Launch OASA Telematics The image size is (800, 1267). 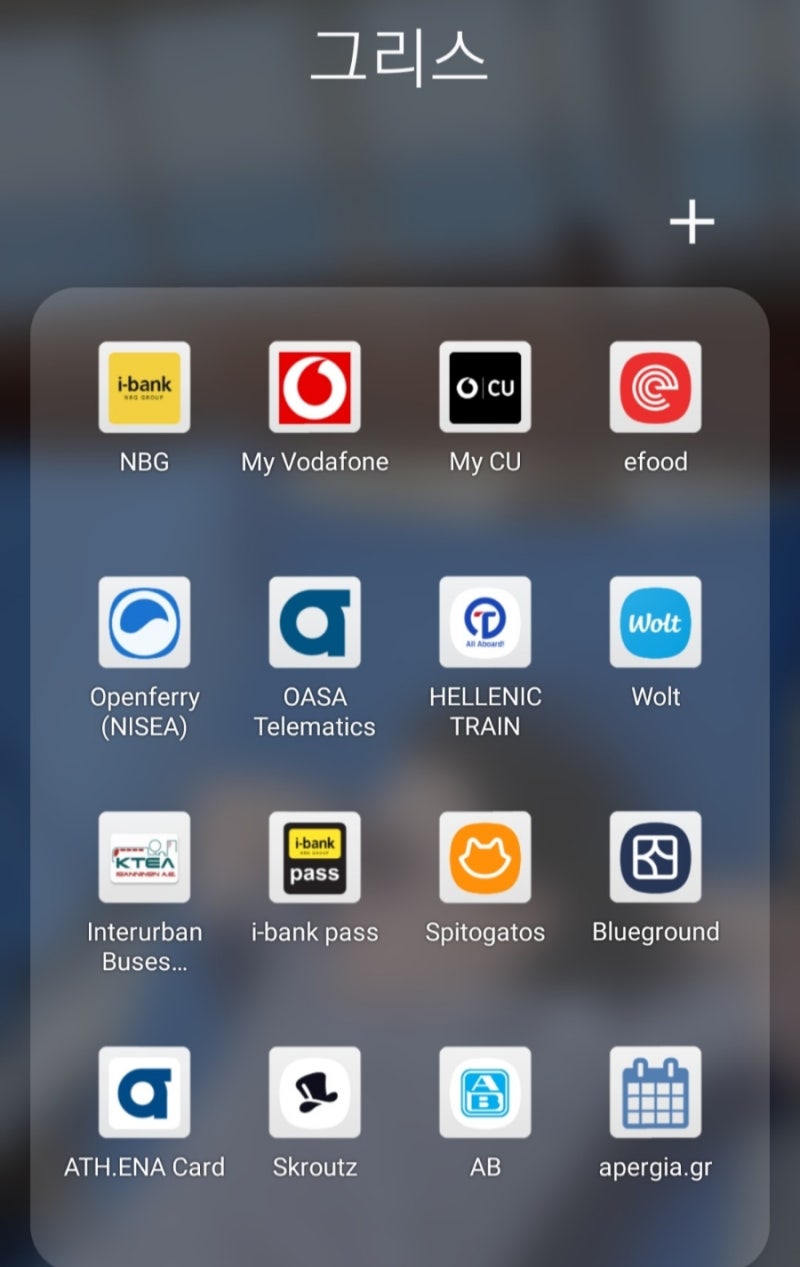(315, 622)
